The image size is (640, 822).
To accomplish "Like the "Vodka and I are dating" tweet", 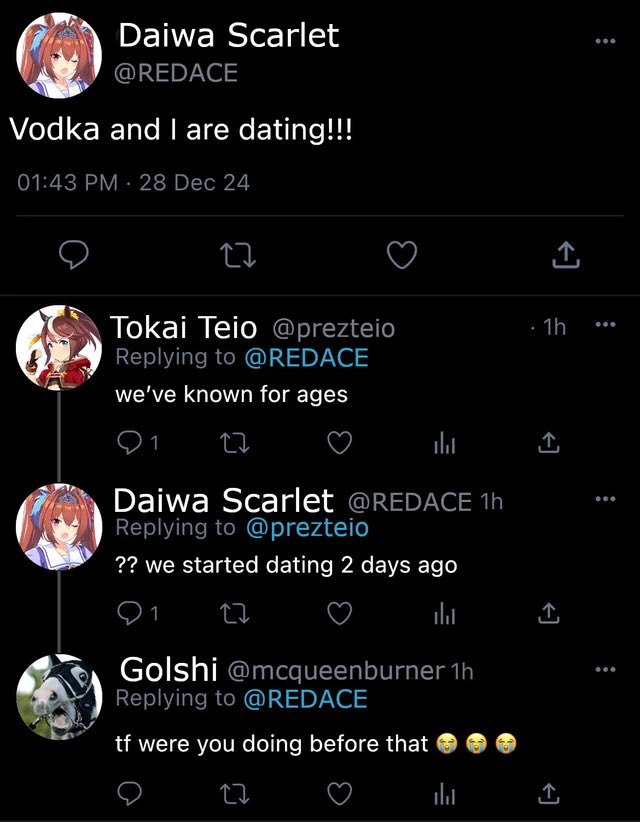I will pyautogui.click(x=402, y=255).
